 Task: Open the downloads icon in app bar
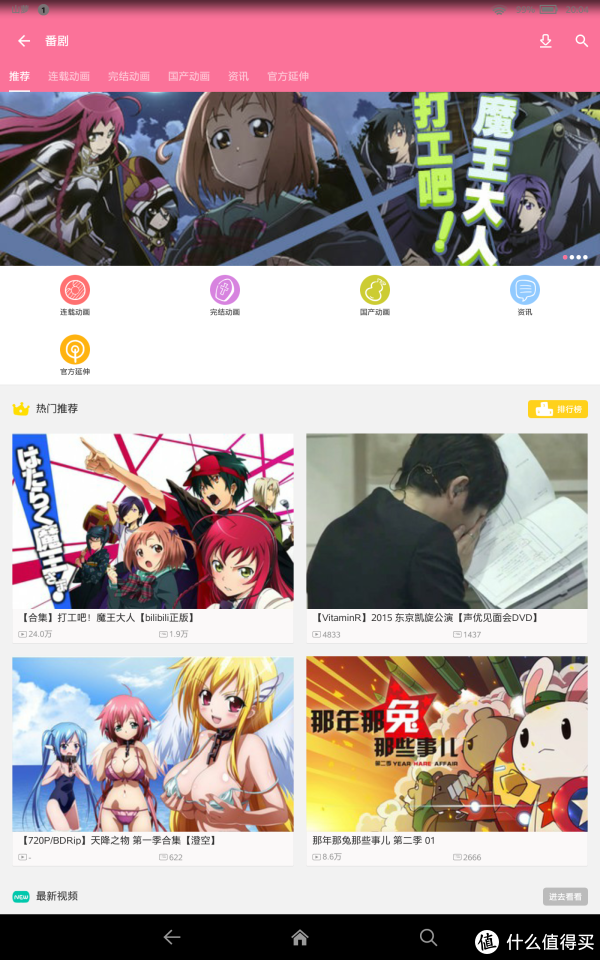click(545, 41)
